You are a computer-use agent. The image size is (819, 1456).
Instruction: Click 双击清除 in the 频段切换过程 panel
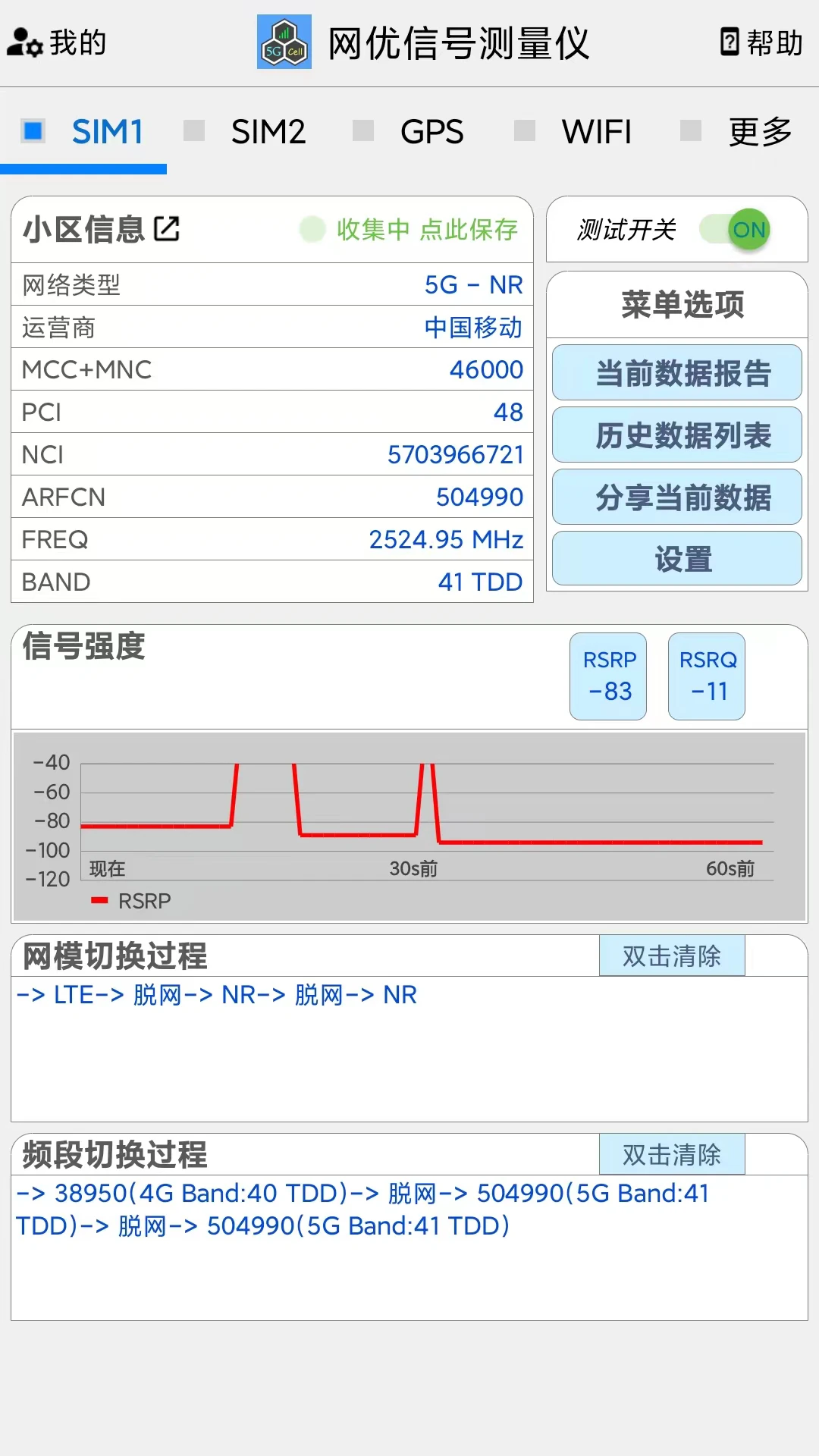tap(672, 1153)
